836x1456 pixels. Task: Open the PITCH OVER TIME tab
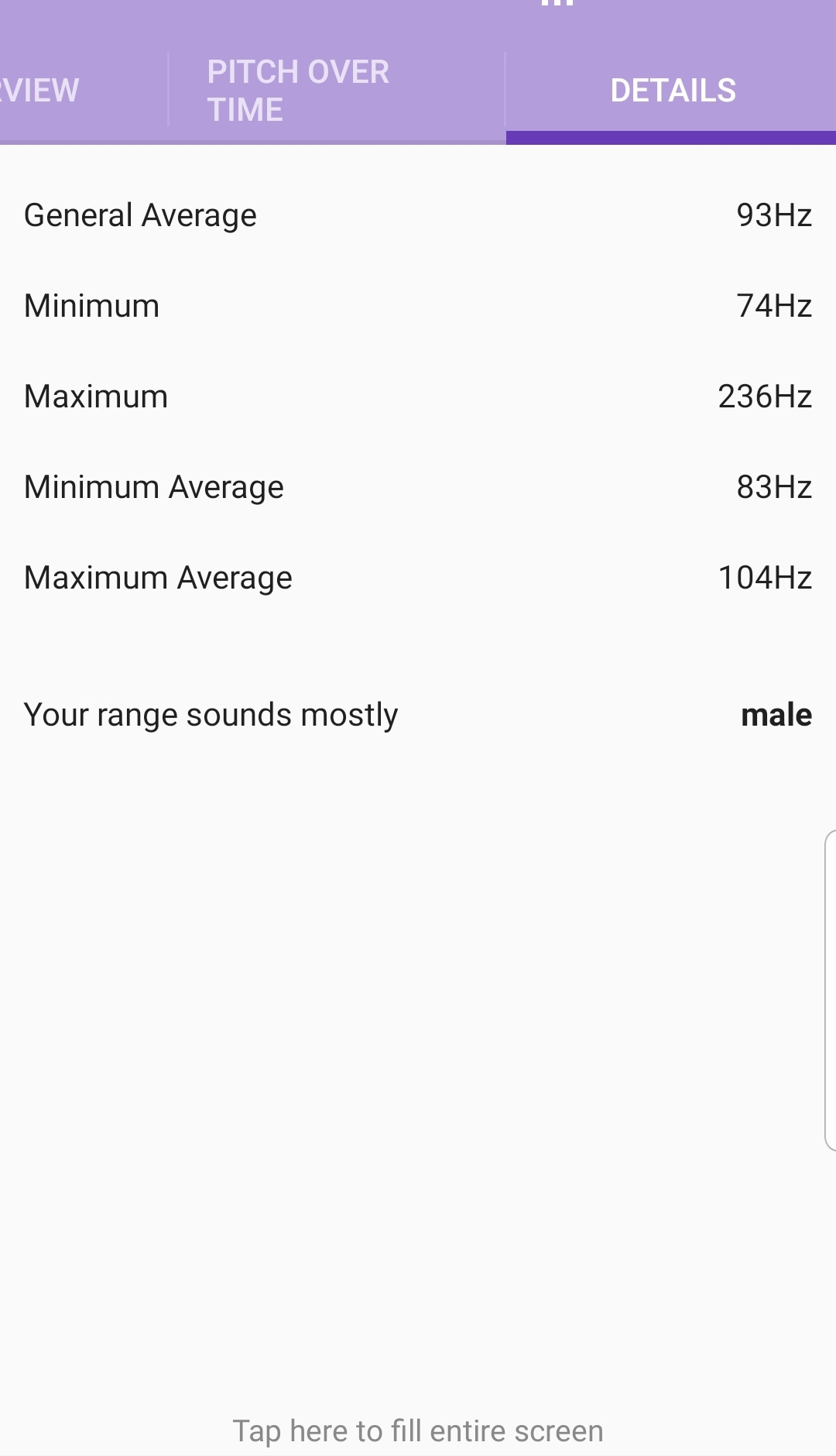click(x=298, y=90)
